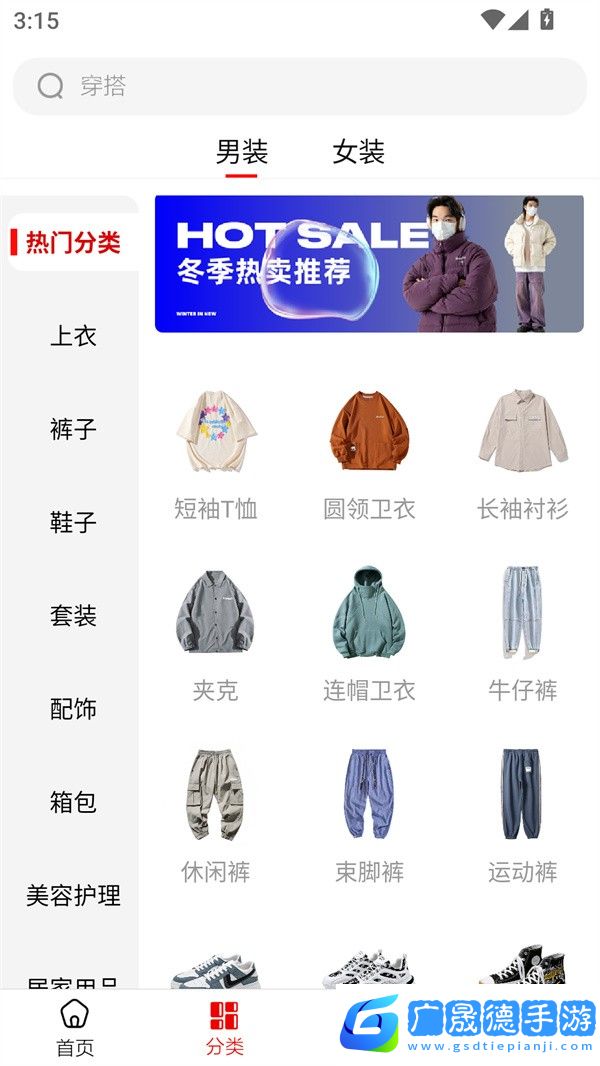Open 连帽卫衣 products

(369, 632)
